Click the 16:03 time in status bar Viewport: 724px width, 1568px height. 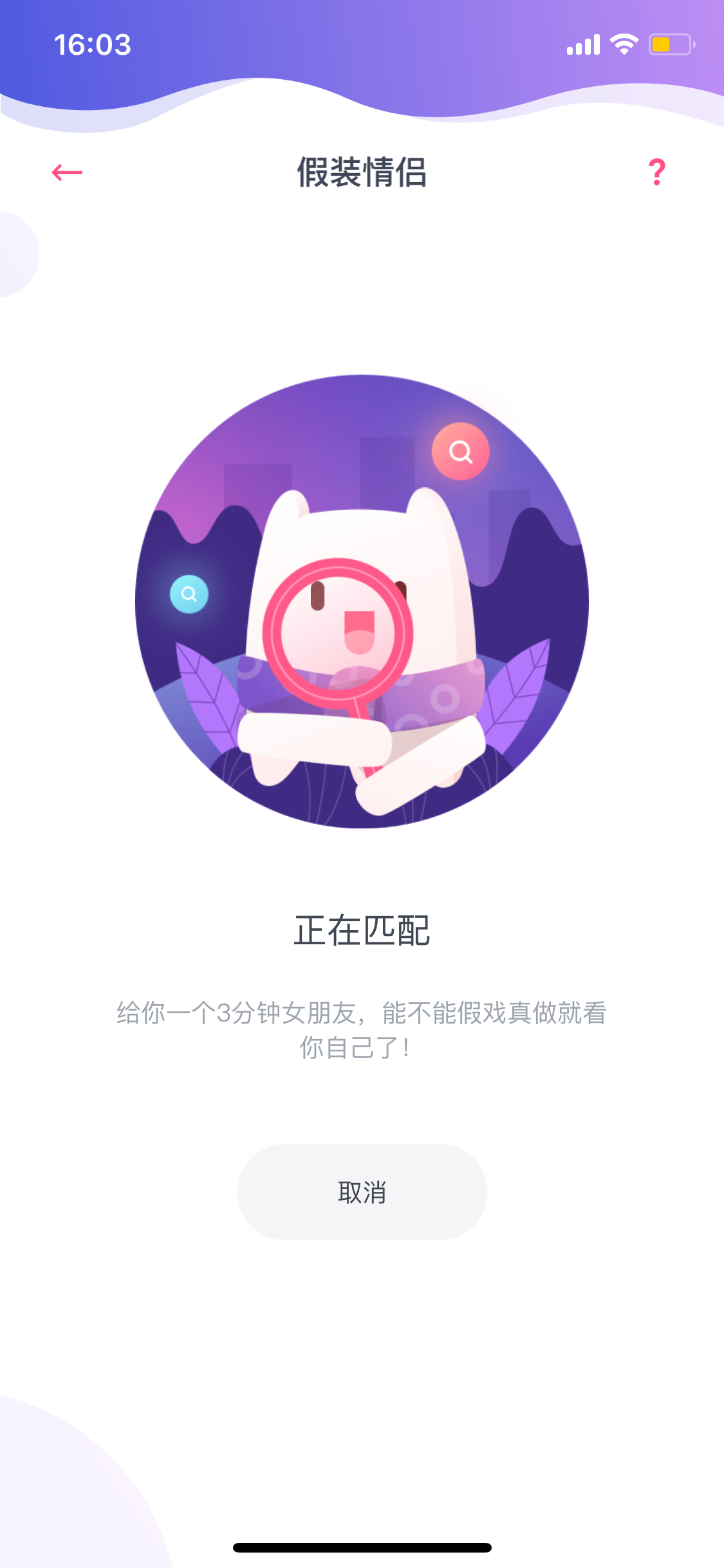point(92,44)
